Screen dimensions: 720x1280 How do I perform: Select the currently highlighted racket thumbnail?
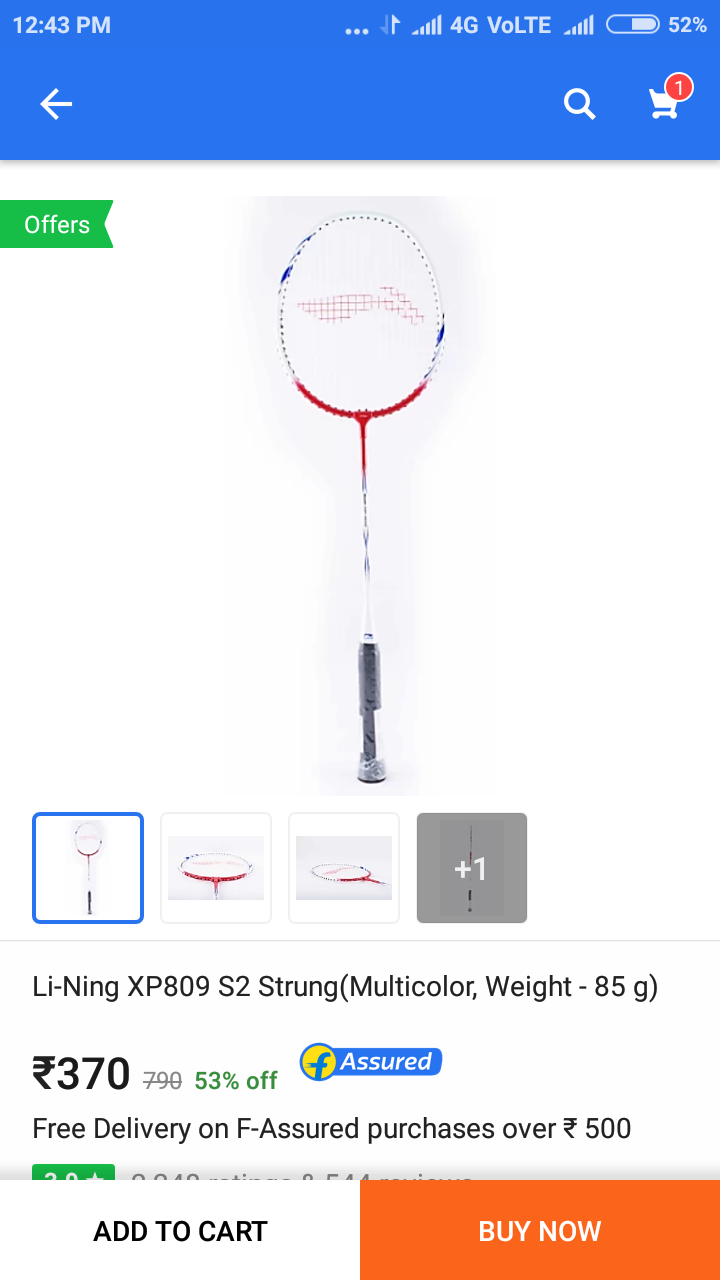[88, 867]
